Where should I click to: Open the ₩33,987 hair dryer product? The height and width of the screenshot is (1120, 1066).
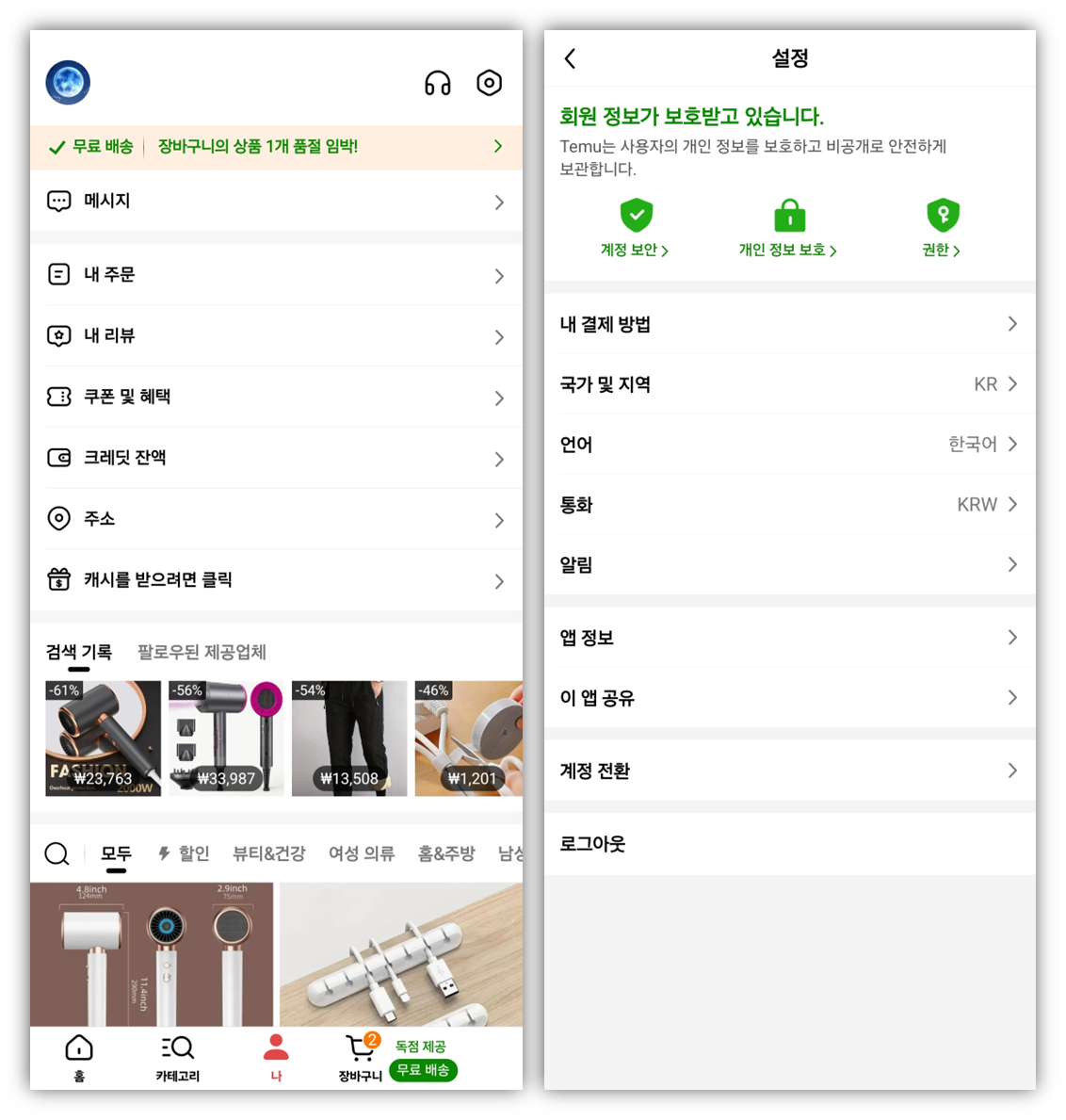point(226,739)
